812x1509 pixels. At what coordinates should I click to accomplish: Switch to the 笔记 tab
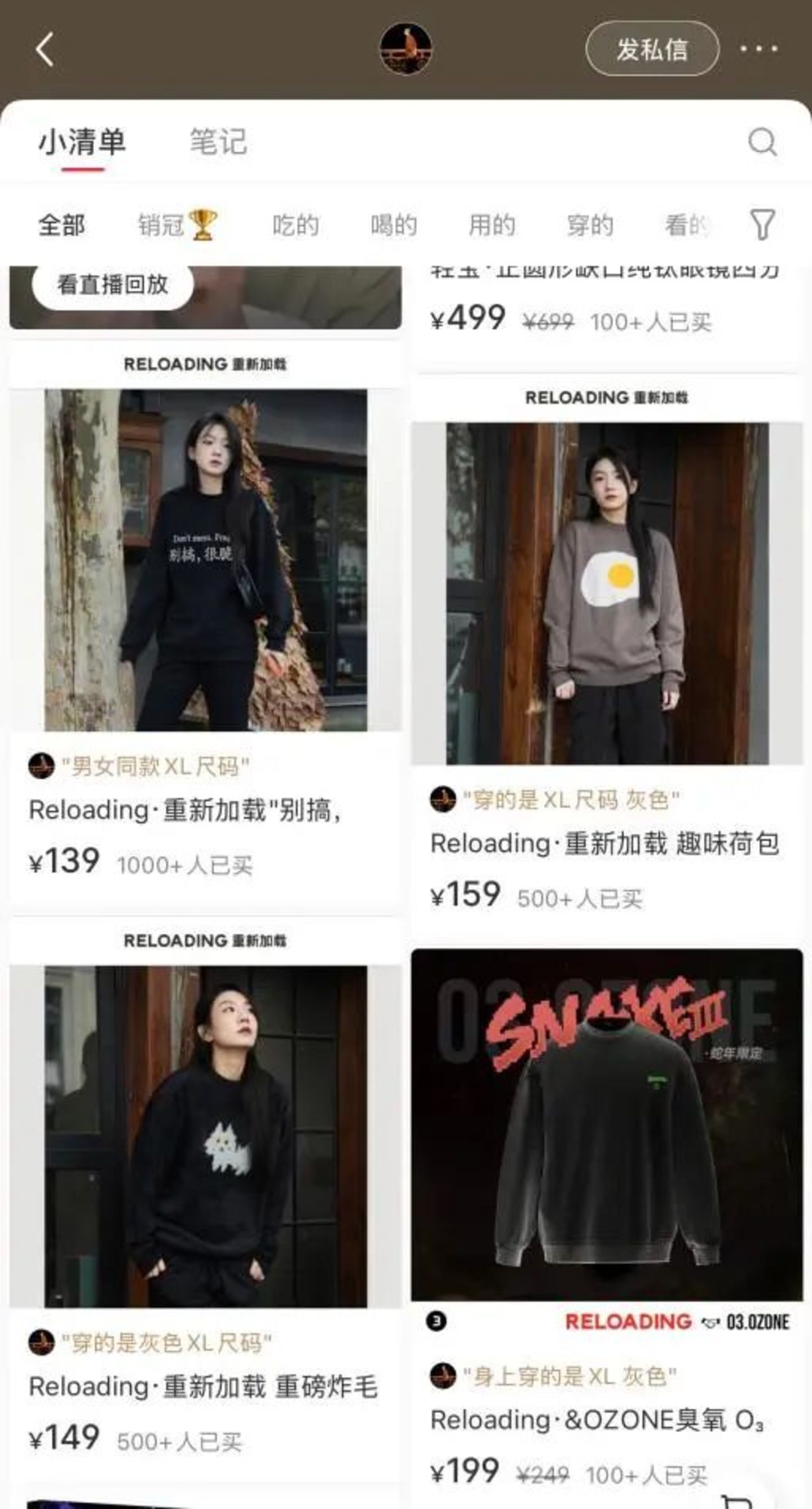tap(218, 142)
